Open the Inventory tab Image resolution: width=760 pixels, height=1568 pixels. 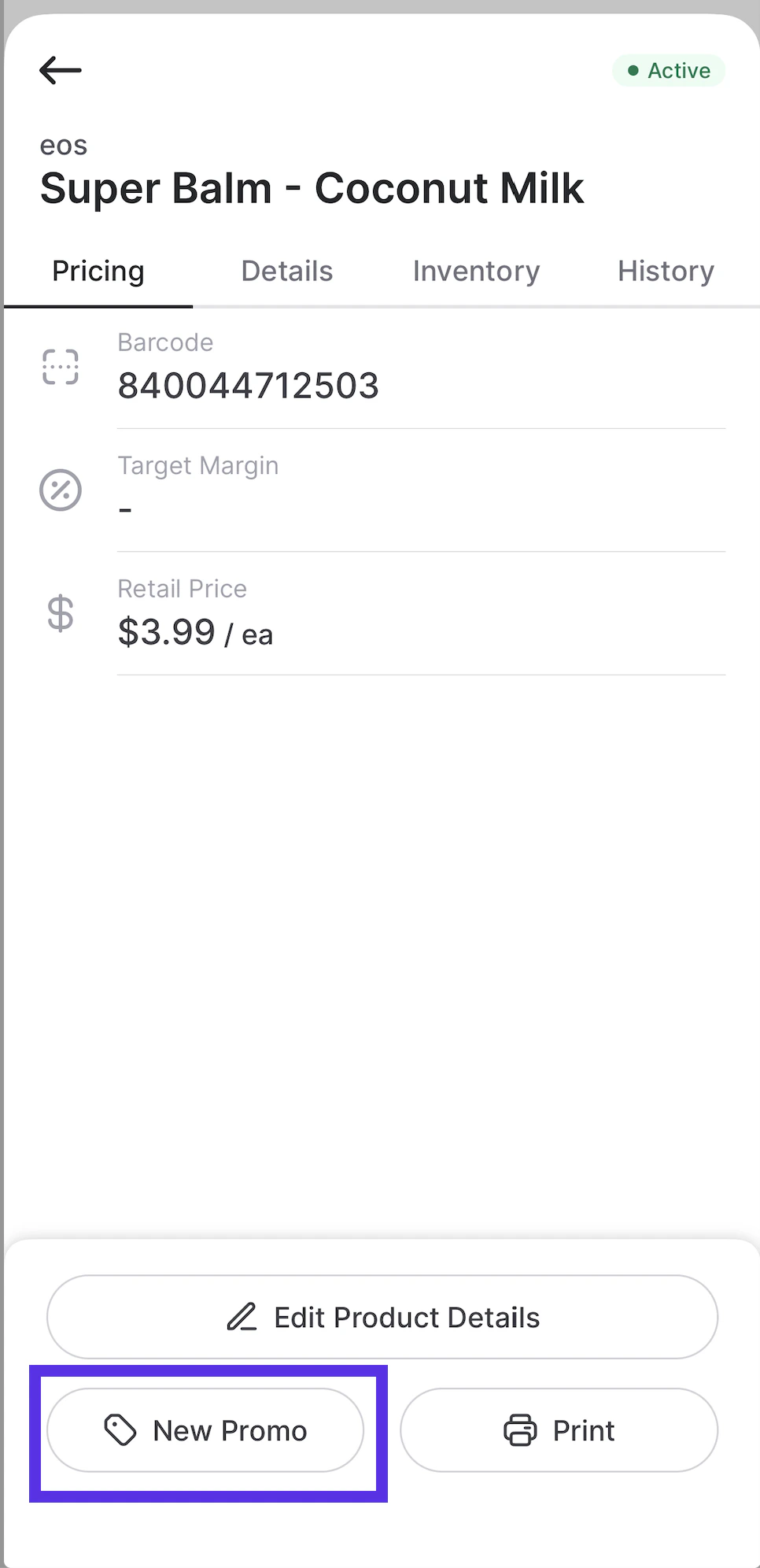click(x=476, y=272)
